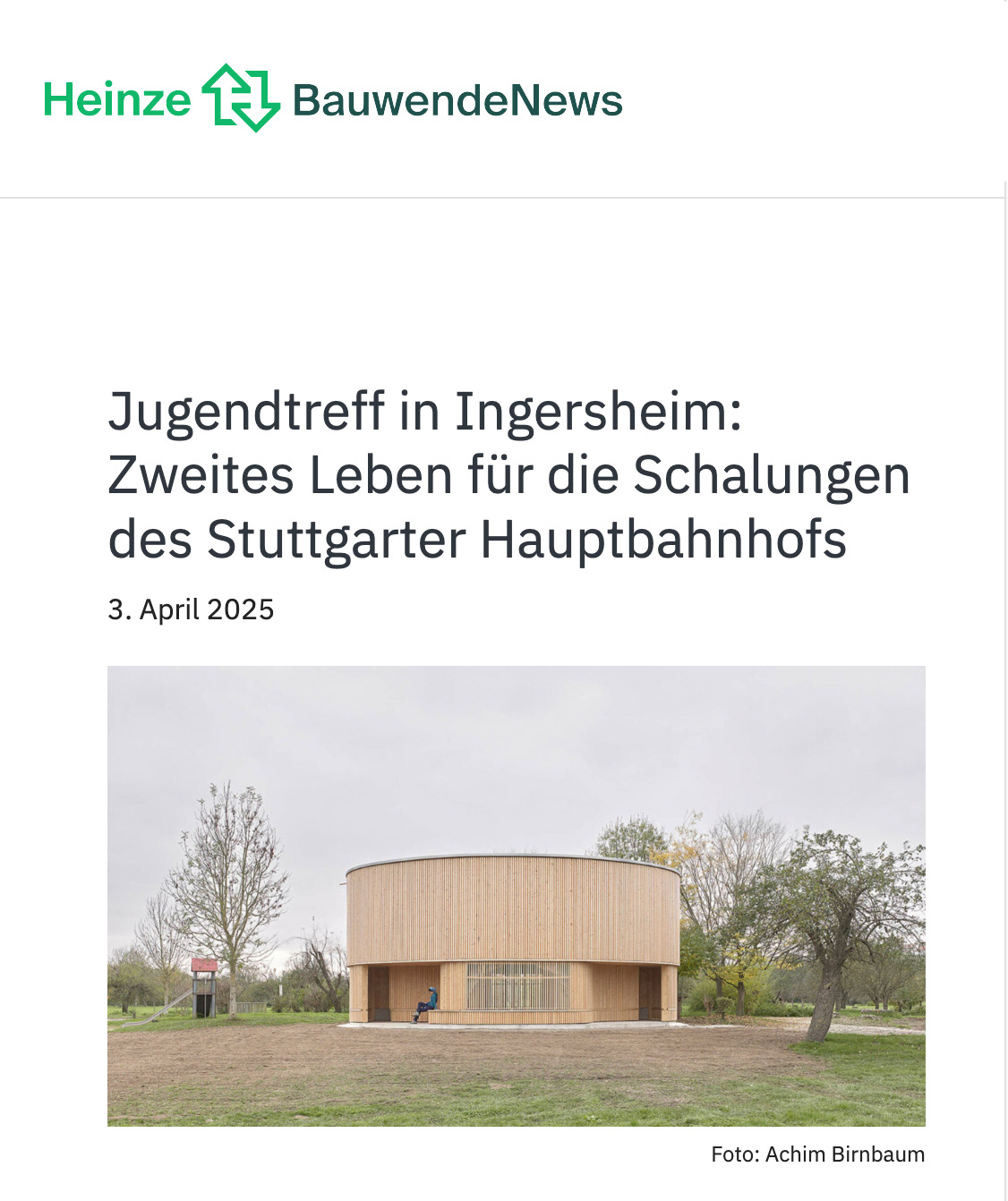Open the Jugendtreff Ingersheim article photo
The height and width of the screenshot is (1201, 1008).
pos(516,895)
